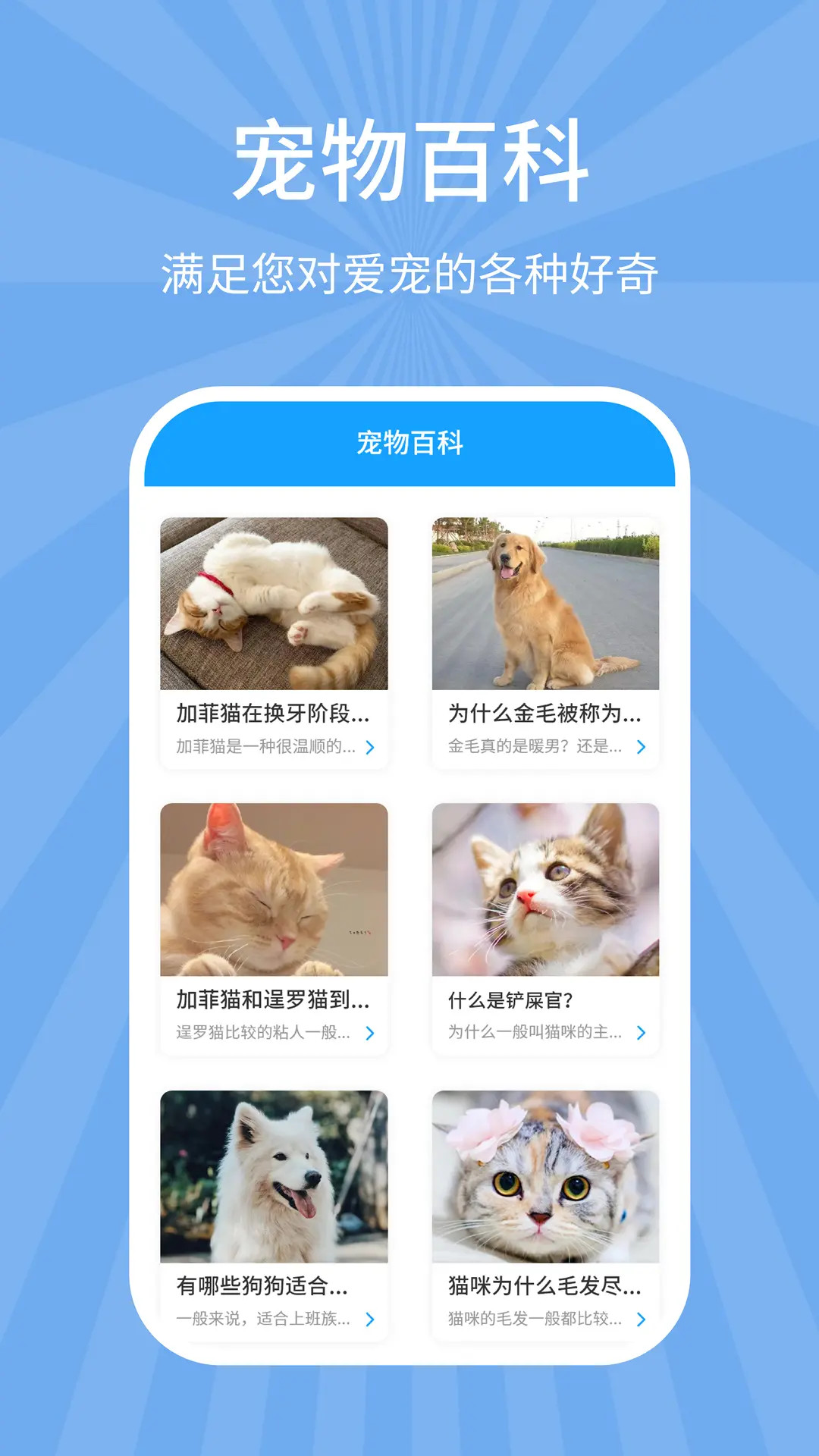Read the 逞罗猫比较的粘人 preview text
819x1456 pixels.
pos(263,1032)
